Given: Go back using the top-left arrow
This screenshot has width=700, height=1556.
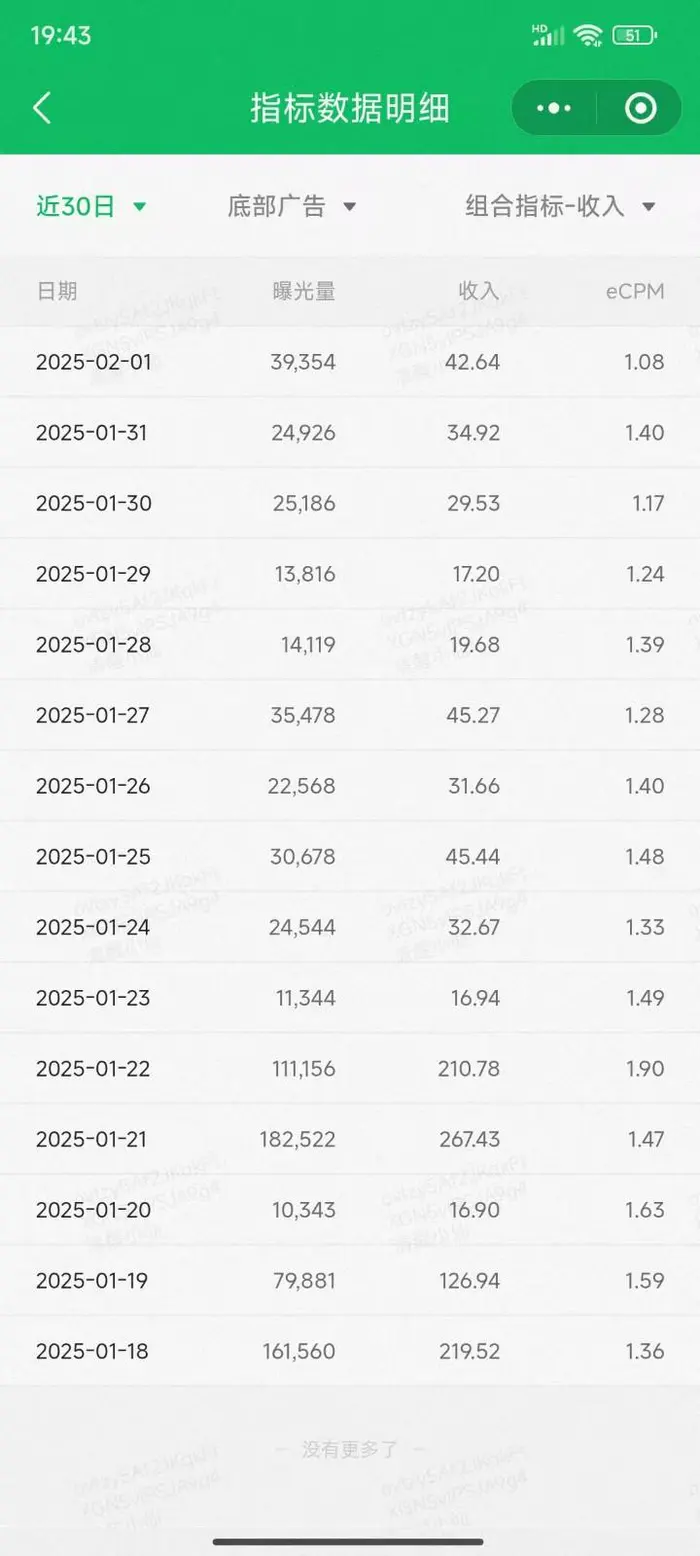Looking at the screenshot, I should [42, 108].
